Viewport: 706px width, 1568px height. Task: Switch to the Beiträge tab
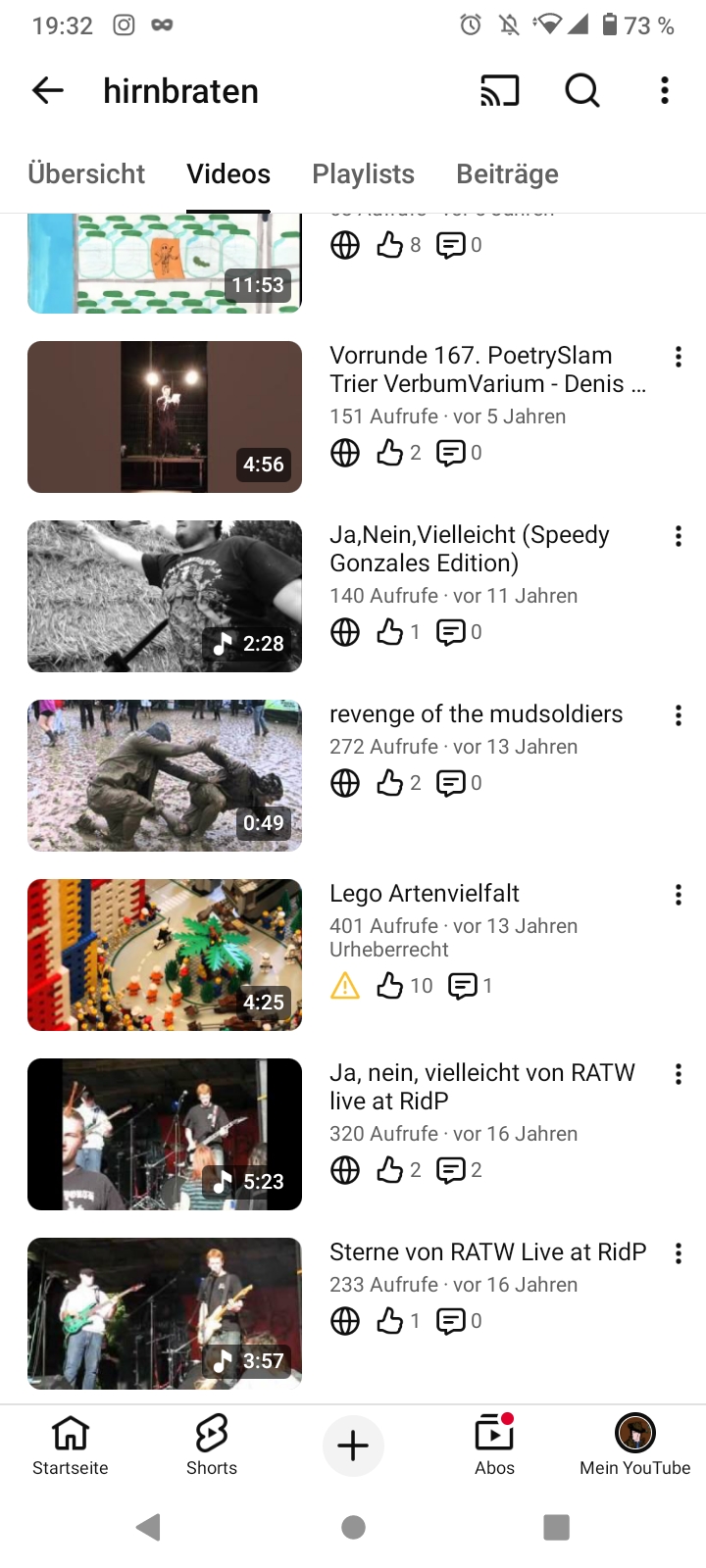coord(507,173)
